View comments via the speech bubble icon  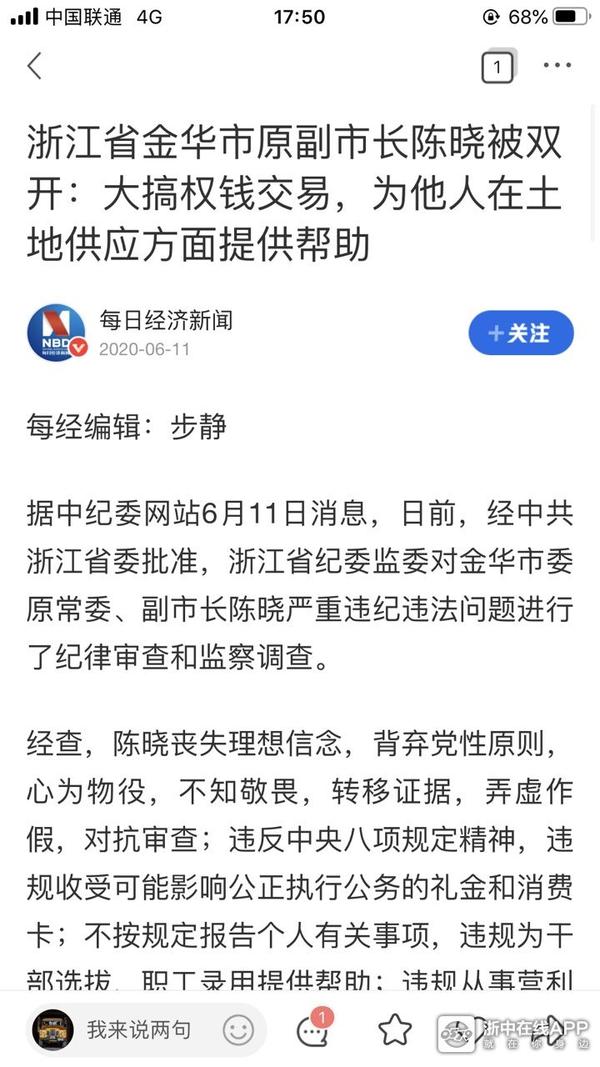point(313,1030)
